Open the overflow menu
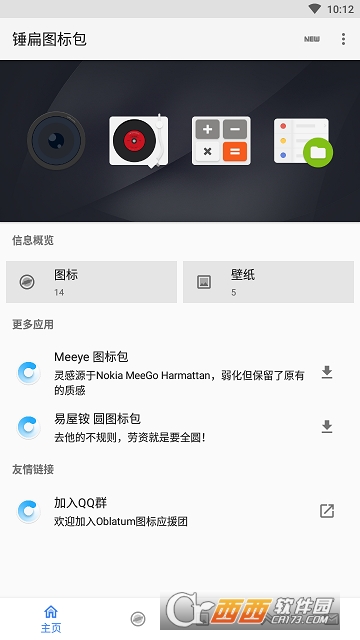Image resolution: width=360 pixels, height=640 pixels. click(343, 39)
